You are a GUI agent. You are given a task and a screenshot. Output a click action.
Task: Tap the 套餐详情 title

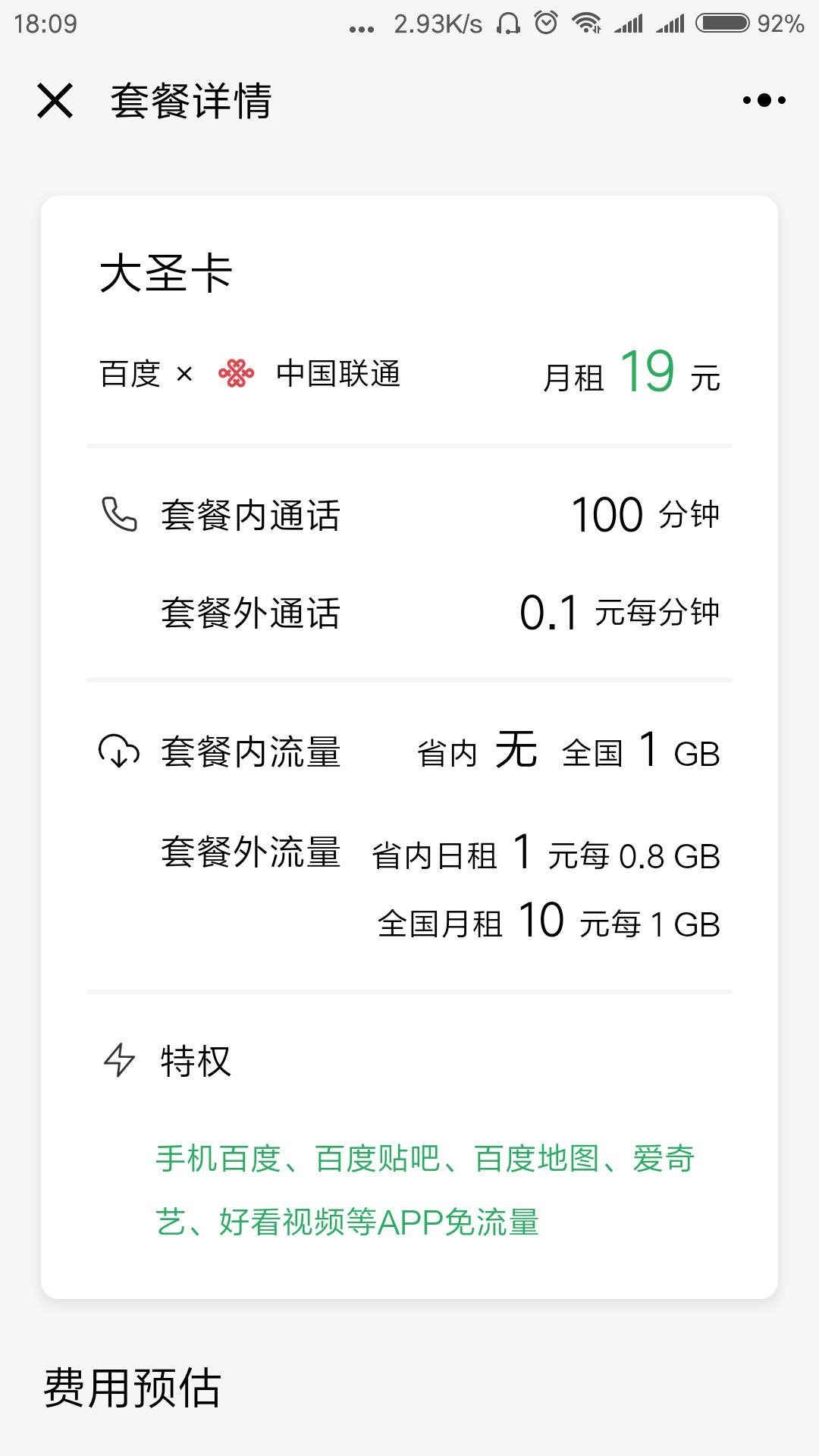[191, 101]
